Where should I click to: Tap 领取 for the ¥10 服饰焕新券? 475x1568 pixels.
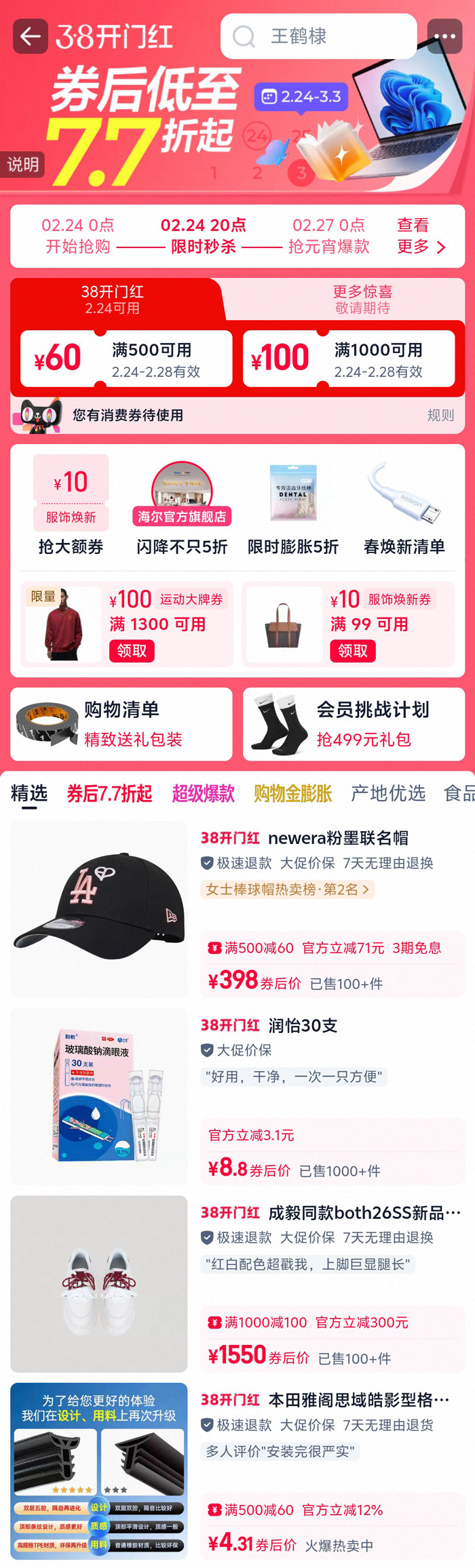pos(353,651)
